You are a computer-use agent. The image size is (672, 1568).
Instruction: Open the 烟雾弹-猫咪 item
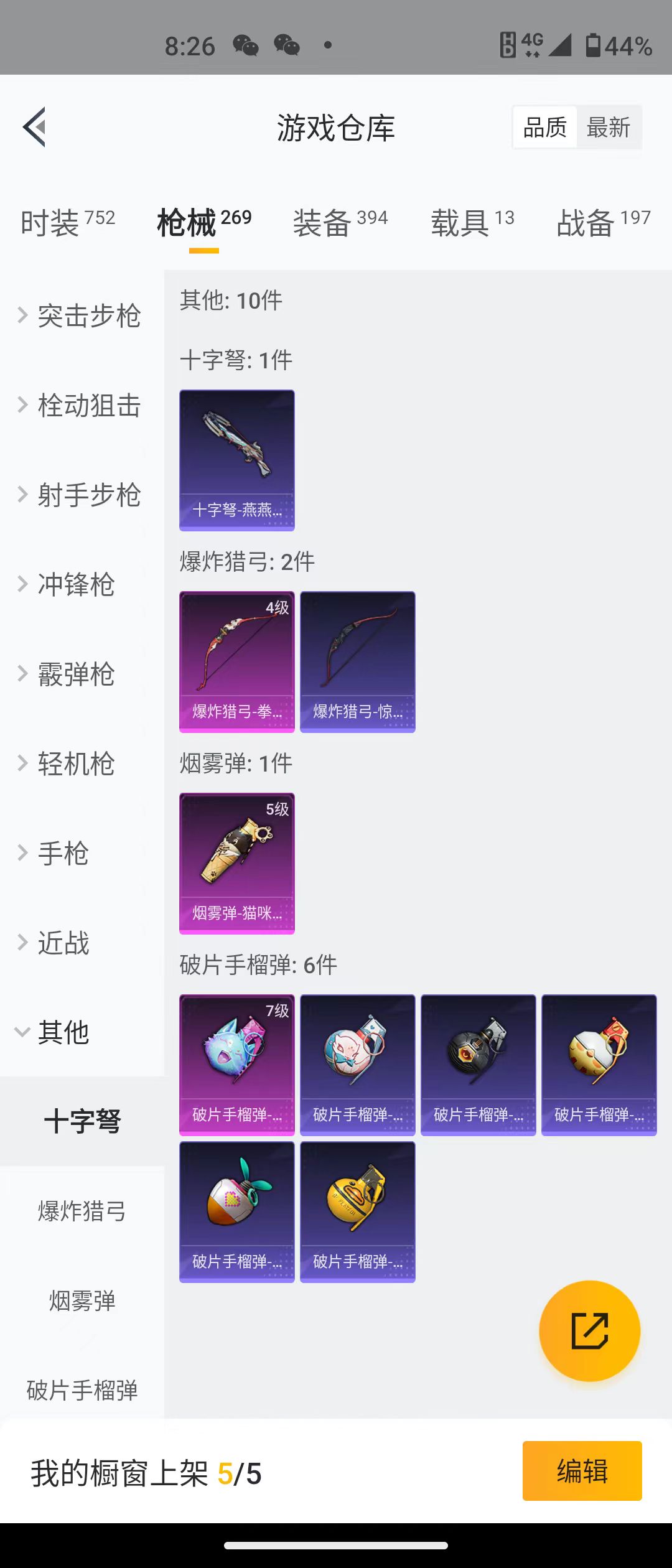(x=237, y=864)
